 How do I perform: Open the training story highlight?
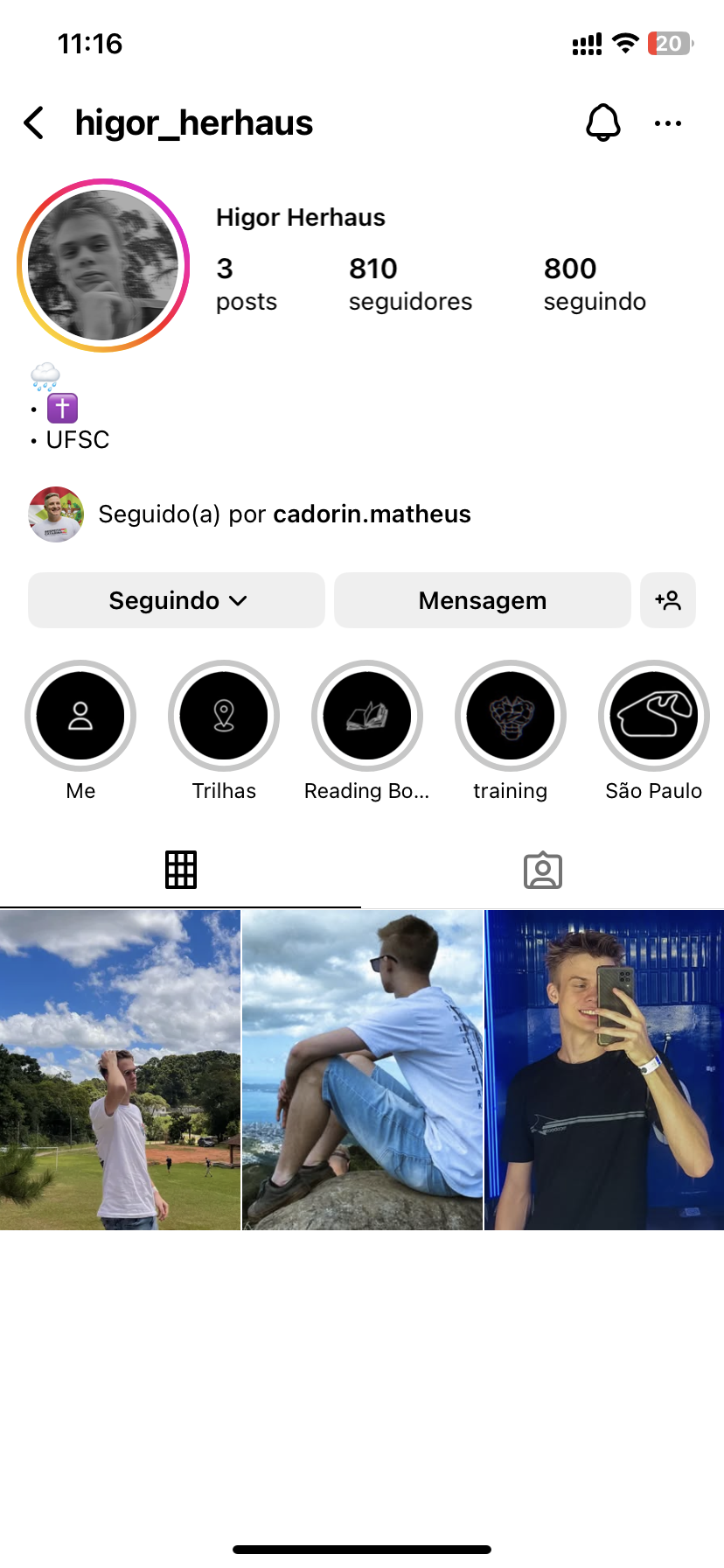[x=511, y=716]
